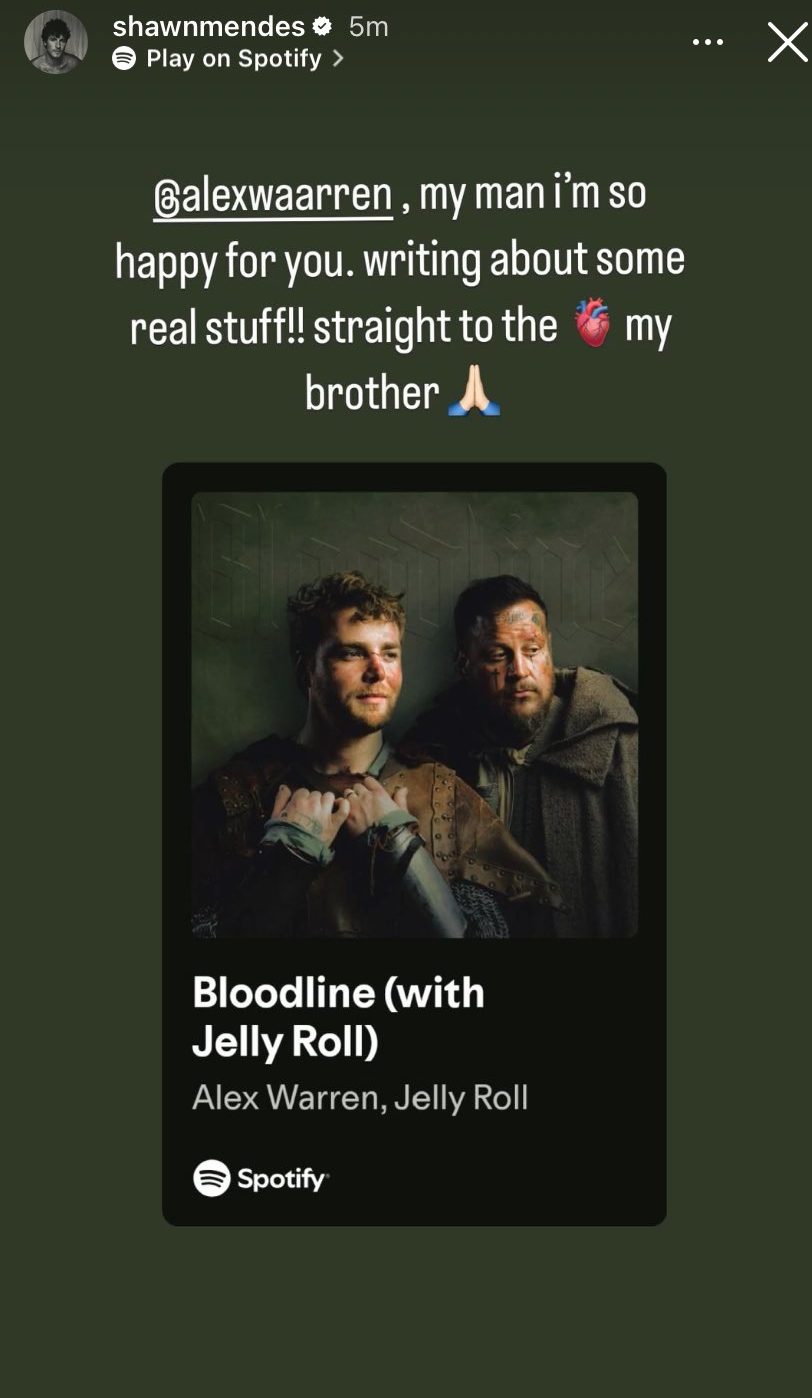
Task: Open shawnmendes profile picture
Action: point(56,42)
